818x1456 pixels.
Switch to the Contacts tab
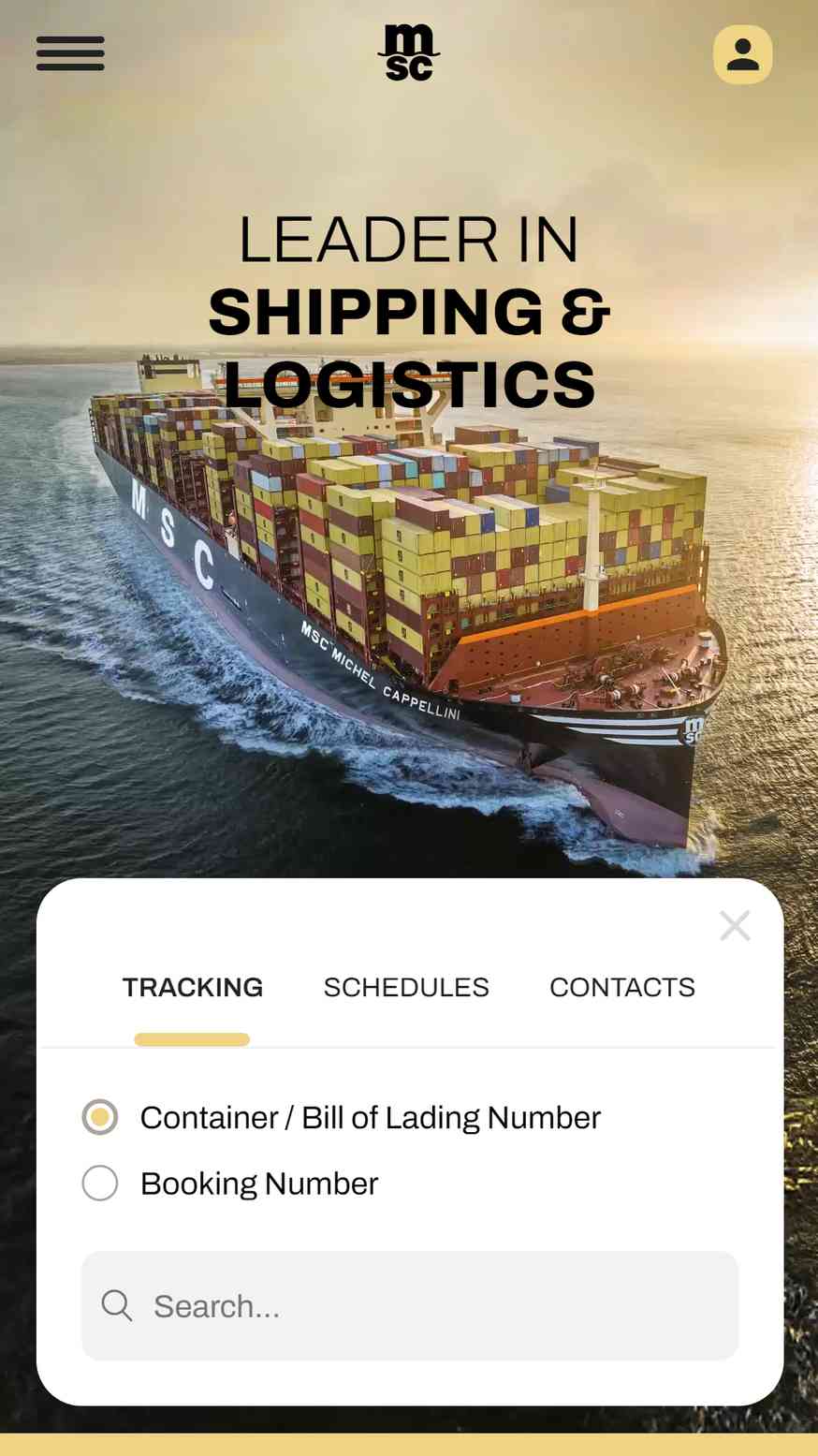[622, 987]
